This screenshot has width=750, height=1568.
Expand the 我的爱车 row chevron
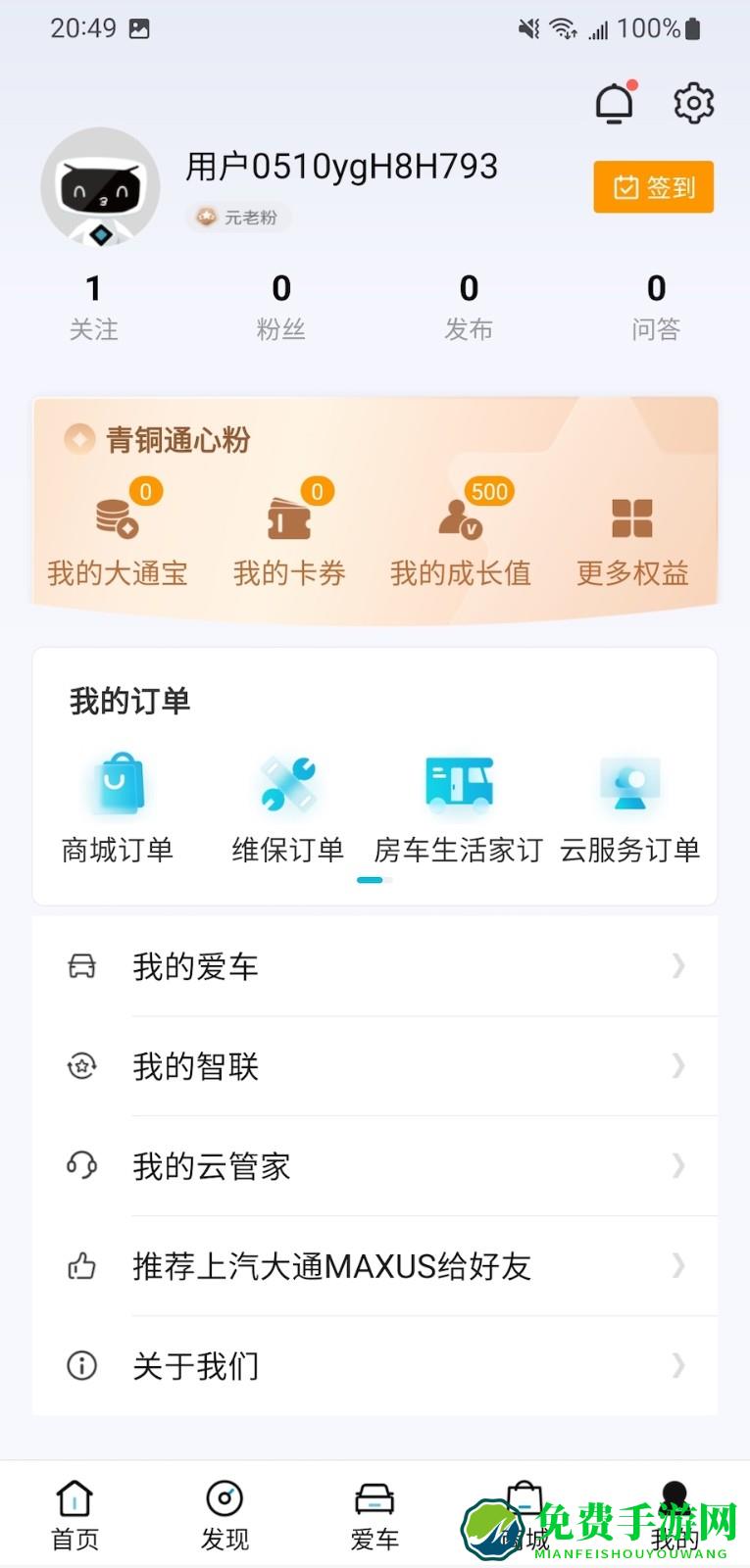click(x=678, y=966)
